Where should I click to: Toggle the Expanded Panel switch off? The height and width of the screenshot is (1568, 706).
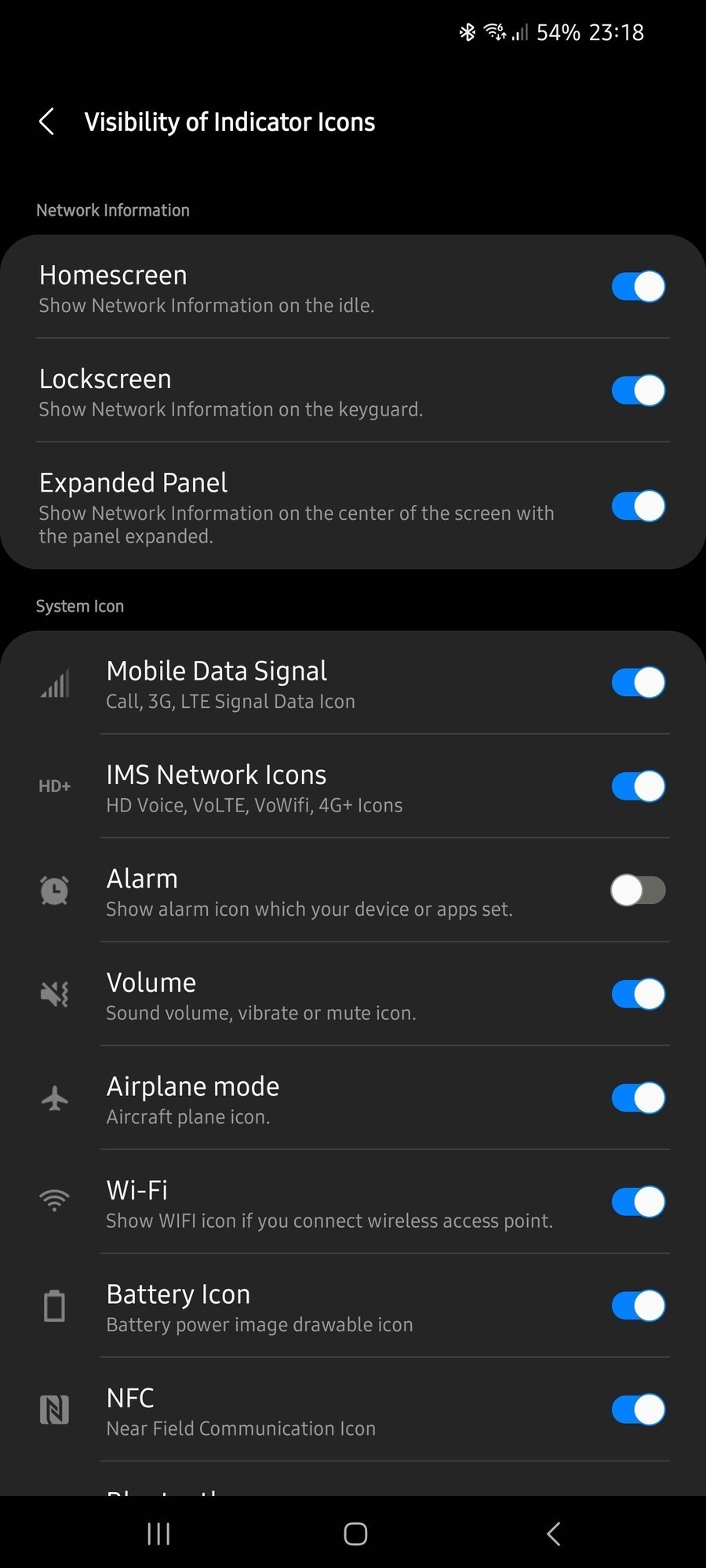pyautogui.click(x=638, y=506)
